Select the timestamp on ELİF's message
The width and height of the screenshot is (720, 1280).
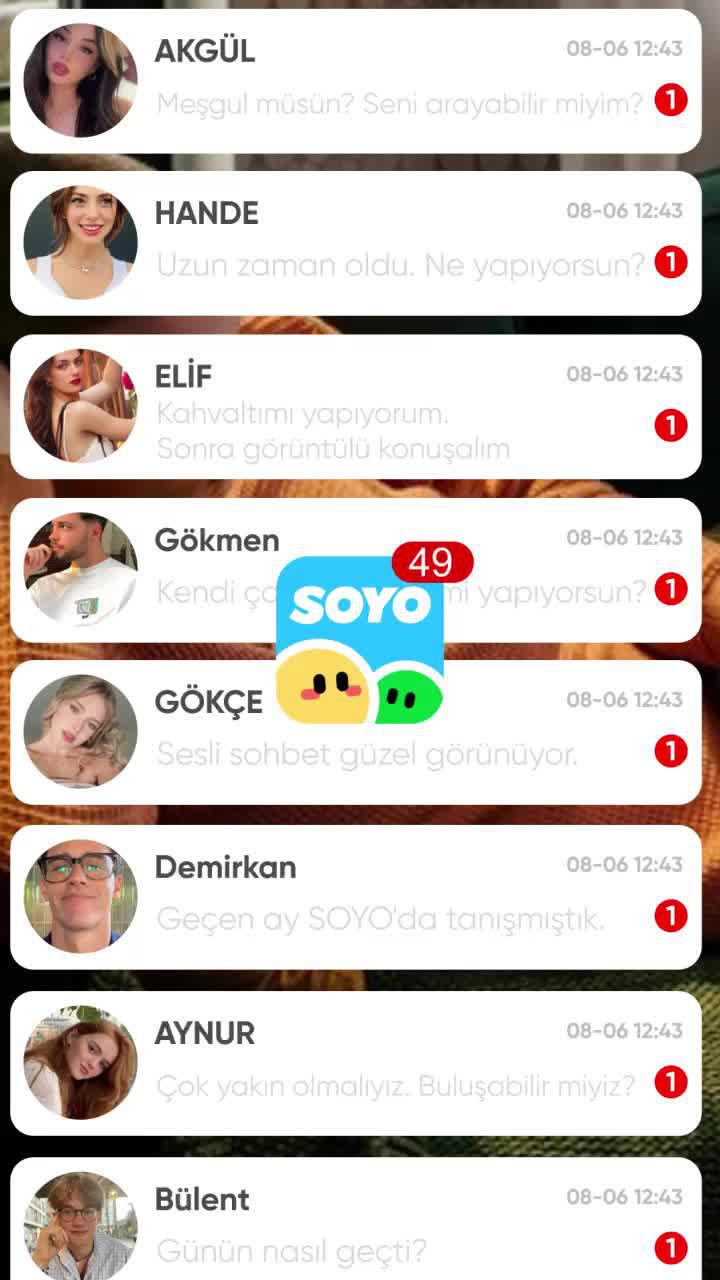[623, 375]
